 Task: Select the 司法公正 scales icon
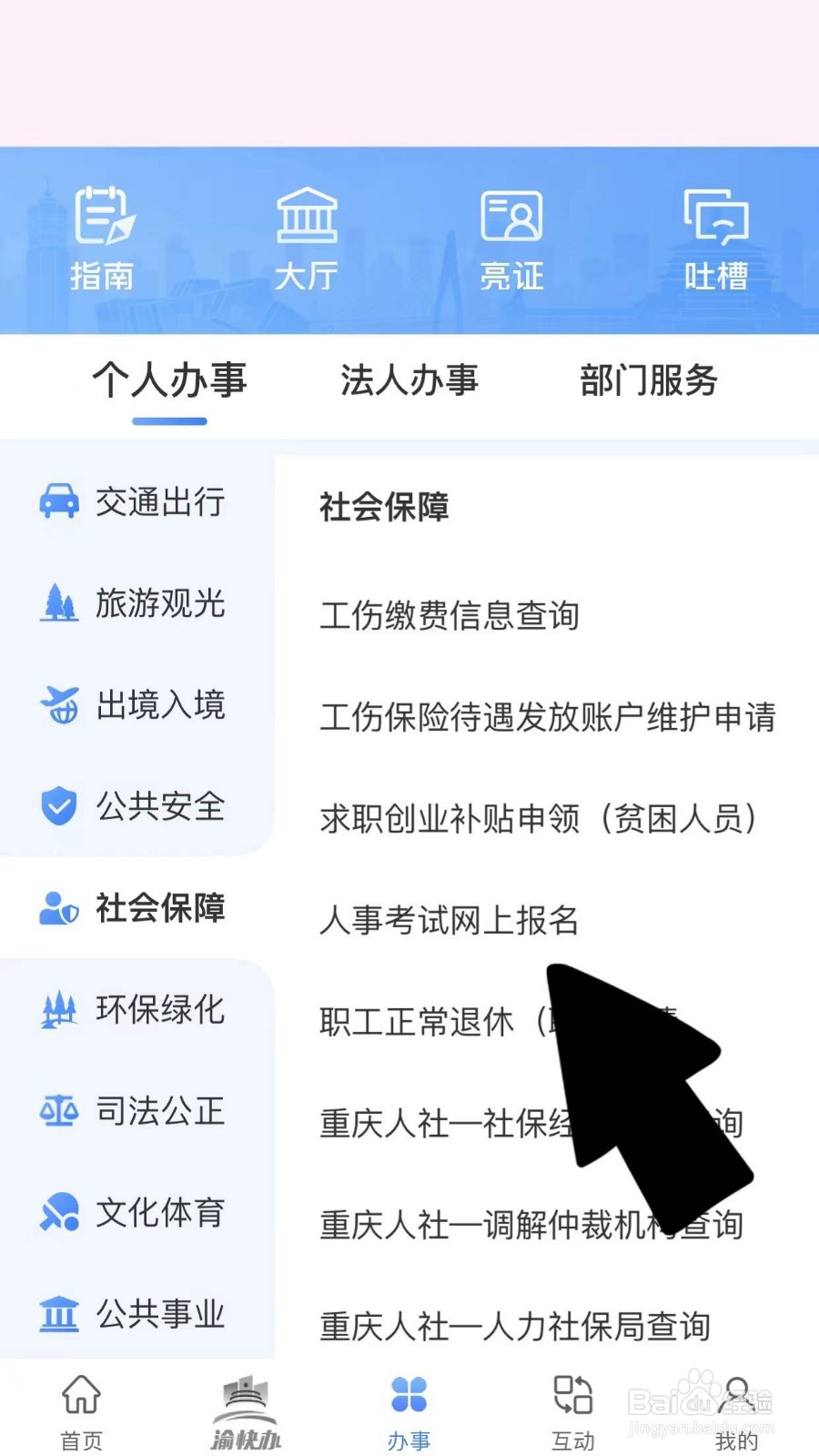coord(58,1110)
